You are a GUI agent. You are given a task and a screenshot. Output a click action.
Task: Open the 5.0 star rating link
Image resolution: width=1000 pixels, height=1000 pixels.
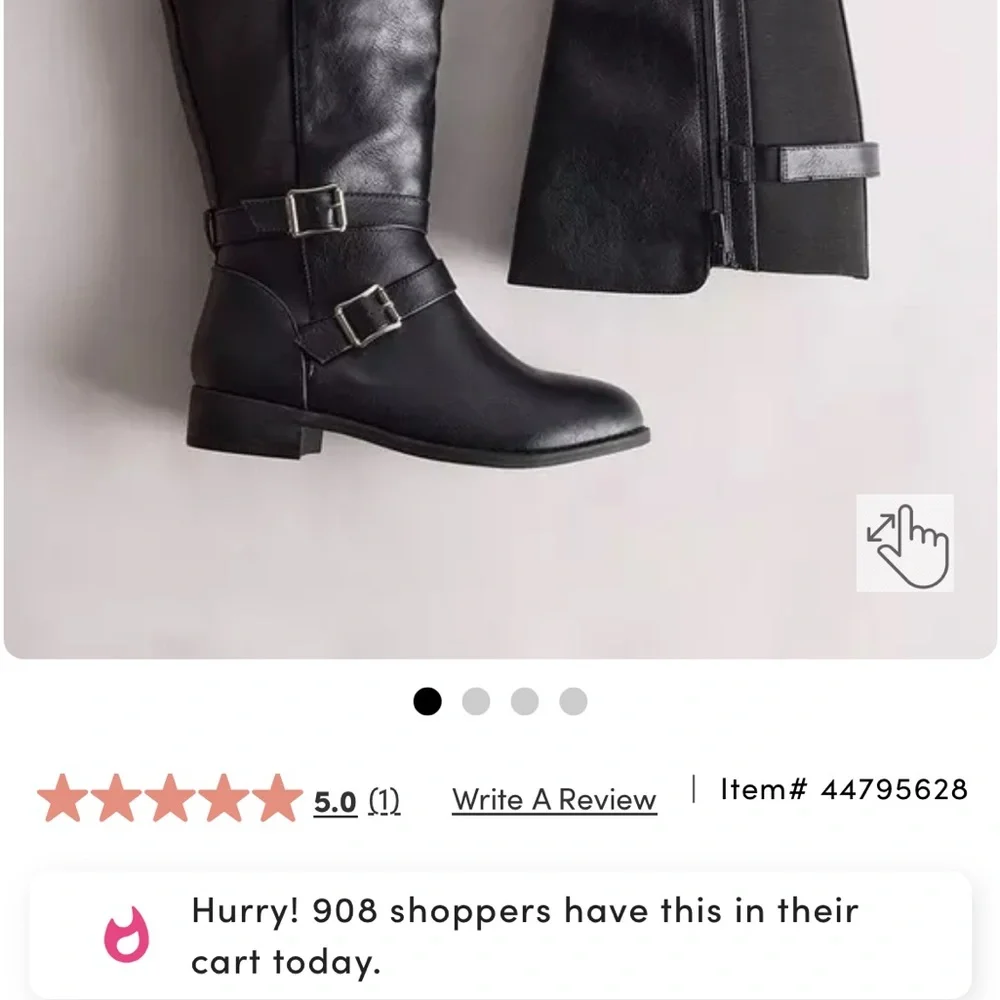click(x=335, y=801)
